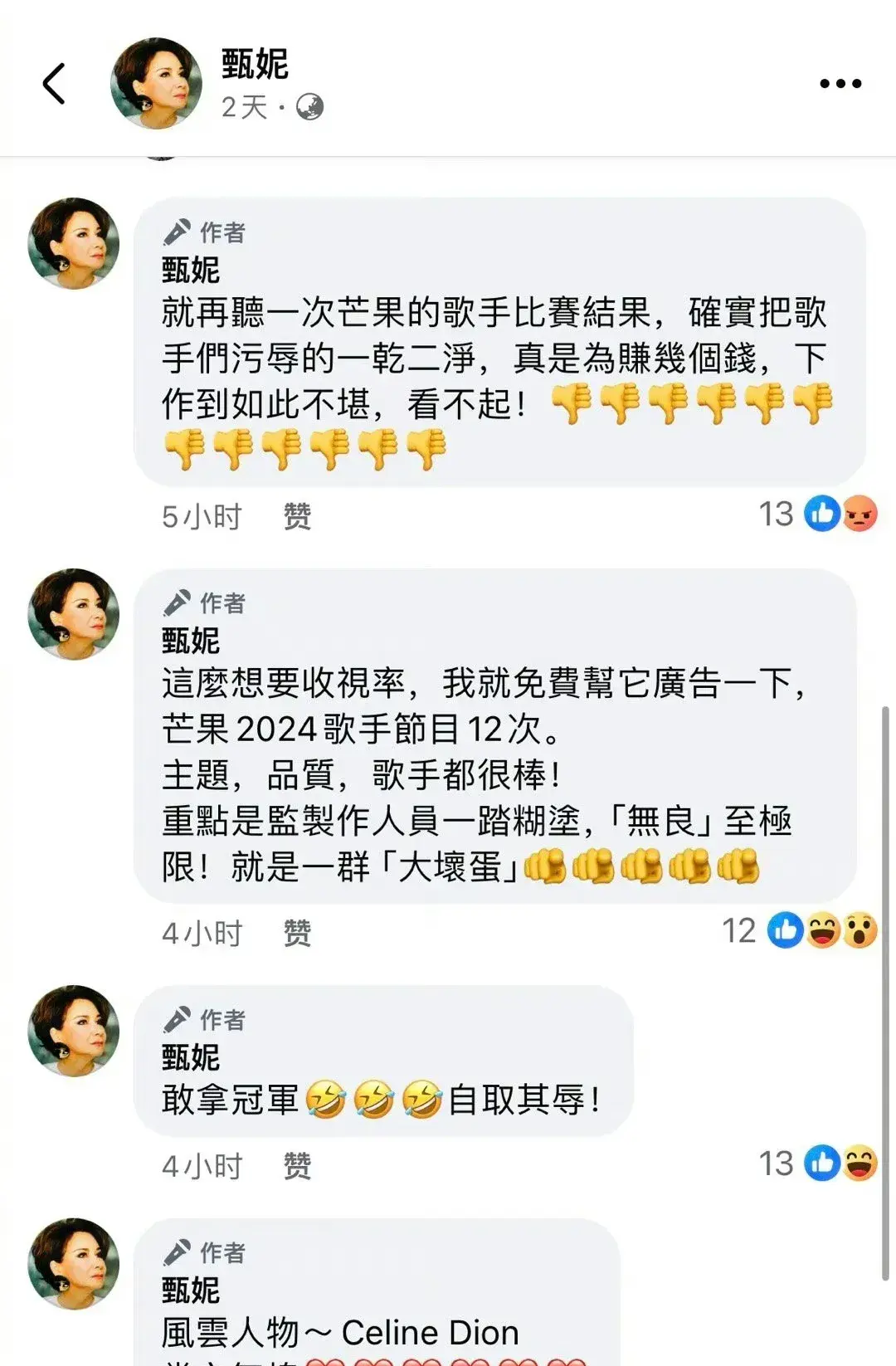Click the 5小时 timestamp on the first comment

[x=199, y=516]
